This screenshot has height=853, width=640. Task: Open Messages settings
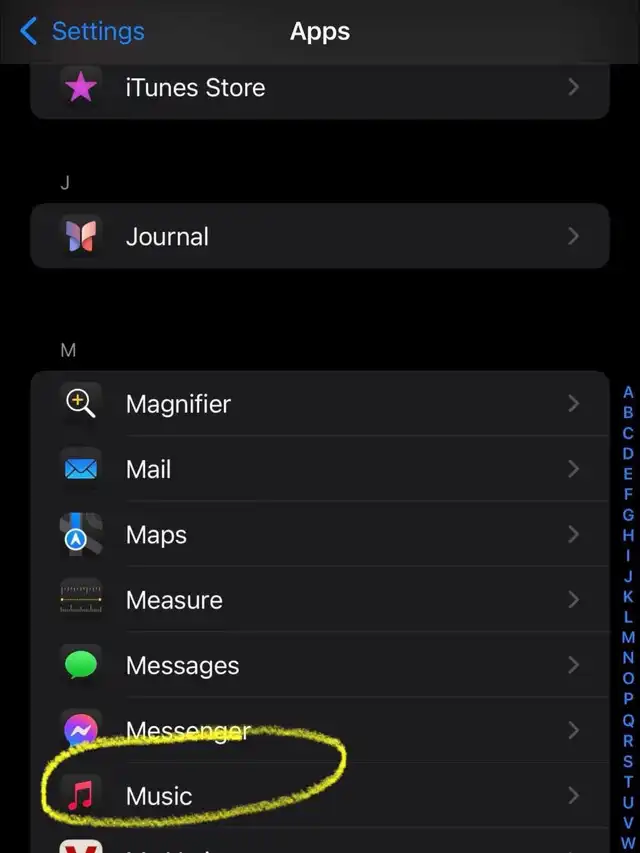319,666
